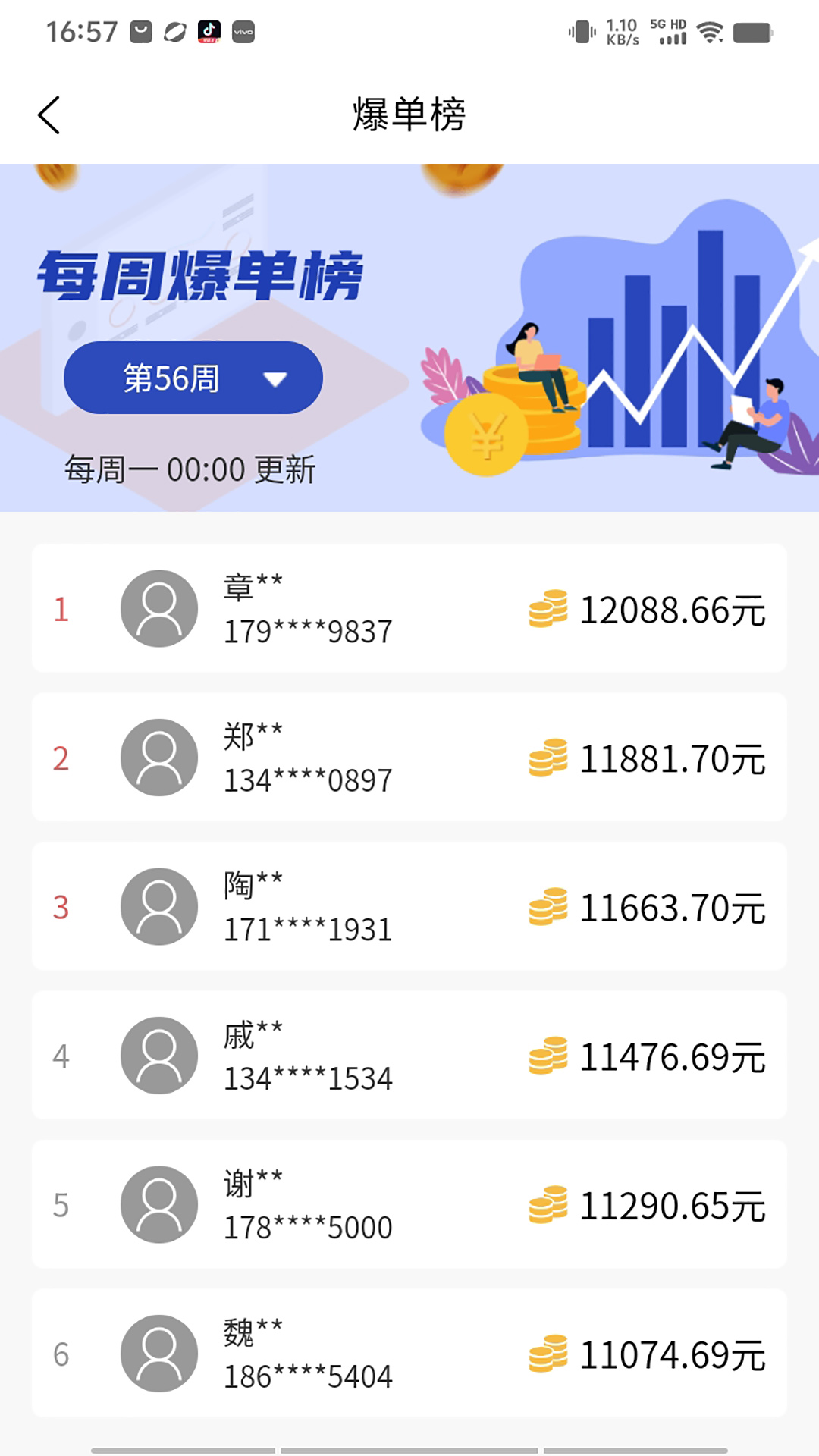Tap the back arrow to exit 爆单榜
This screenshot has width=819, height=1456.
49,115
